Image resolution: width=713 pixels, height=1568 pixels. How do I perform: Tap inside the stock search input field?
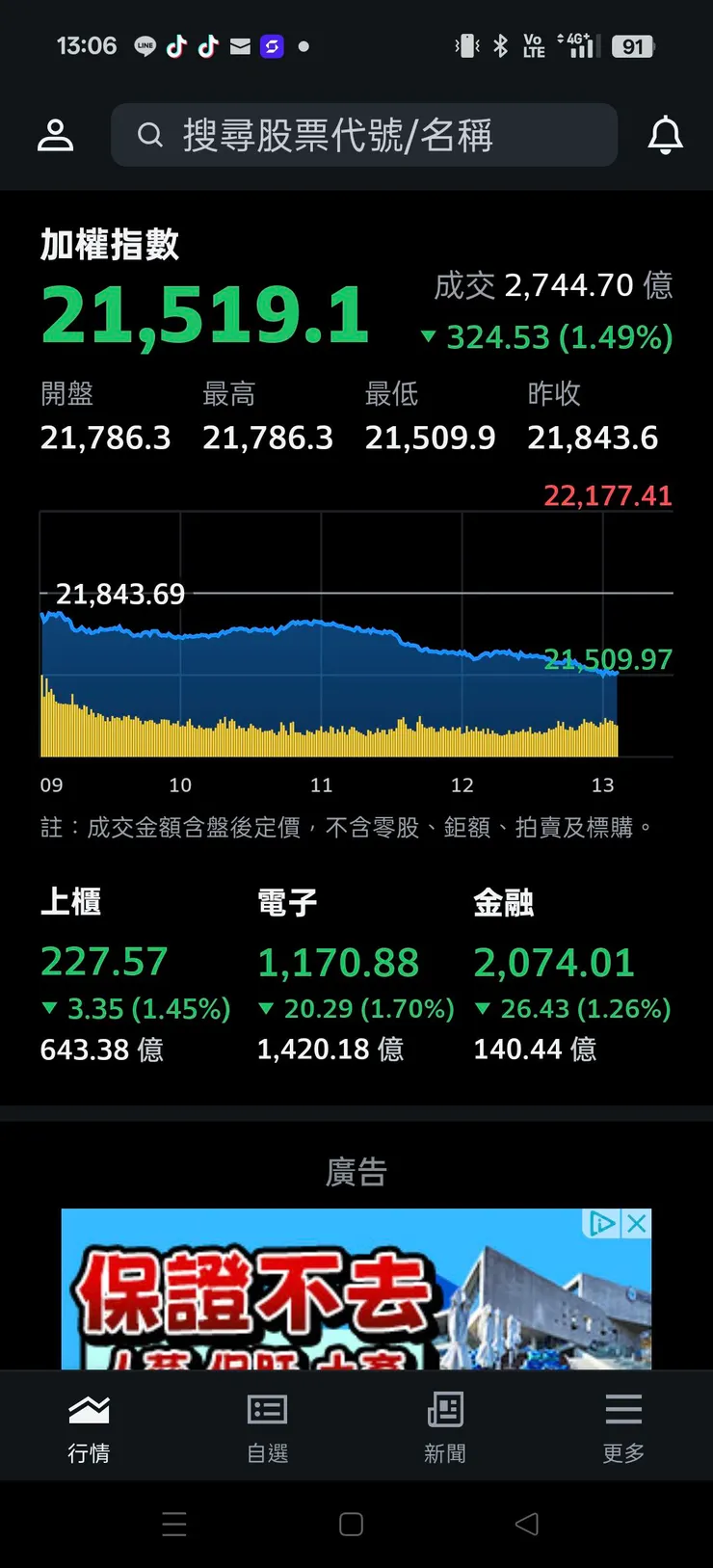click(x=366, y=135)
